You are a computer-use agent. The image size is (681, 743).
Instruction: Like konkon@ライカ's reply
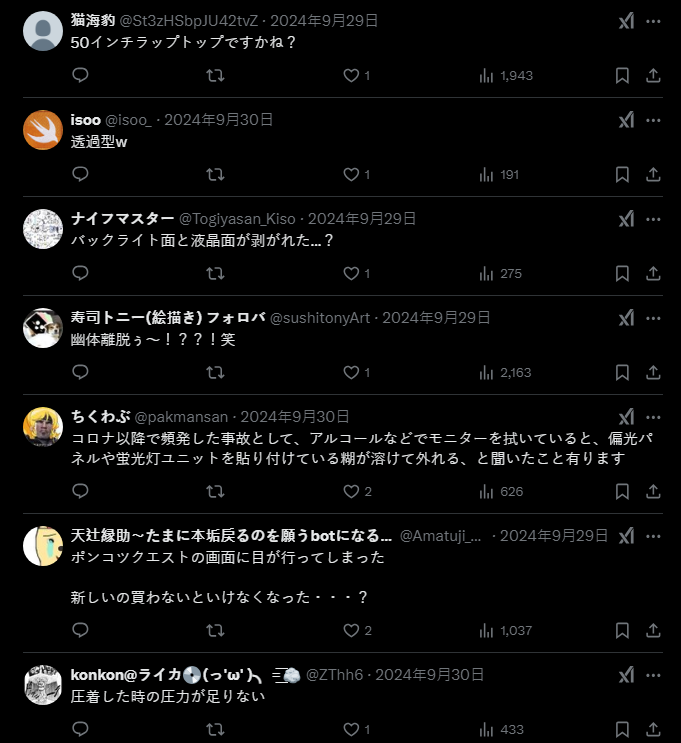click(351, 729)
